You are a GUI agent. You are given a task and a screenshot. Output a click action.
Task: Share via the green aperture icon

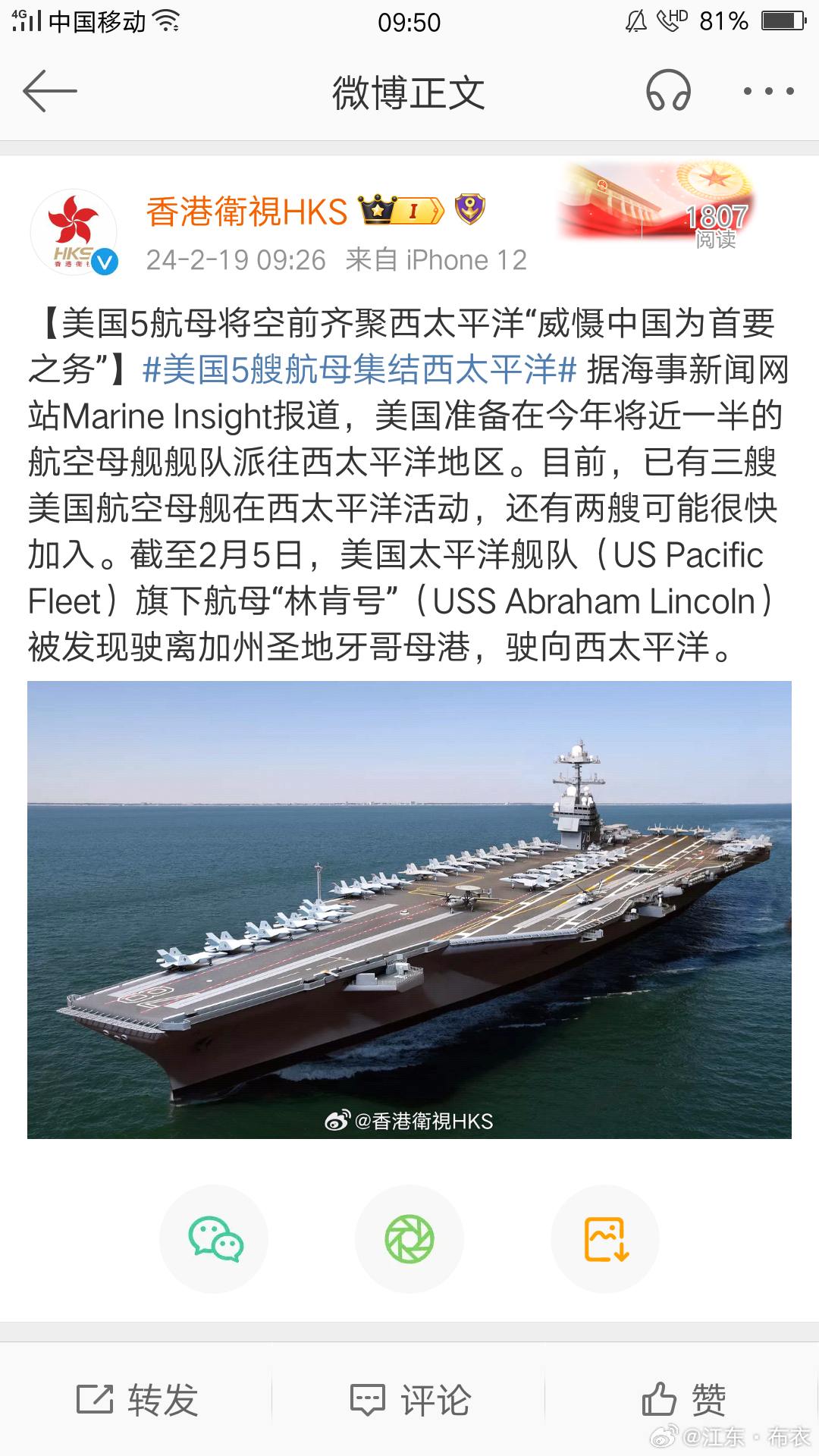pyautogui.click(x=409, y=1239)
